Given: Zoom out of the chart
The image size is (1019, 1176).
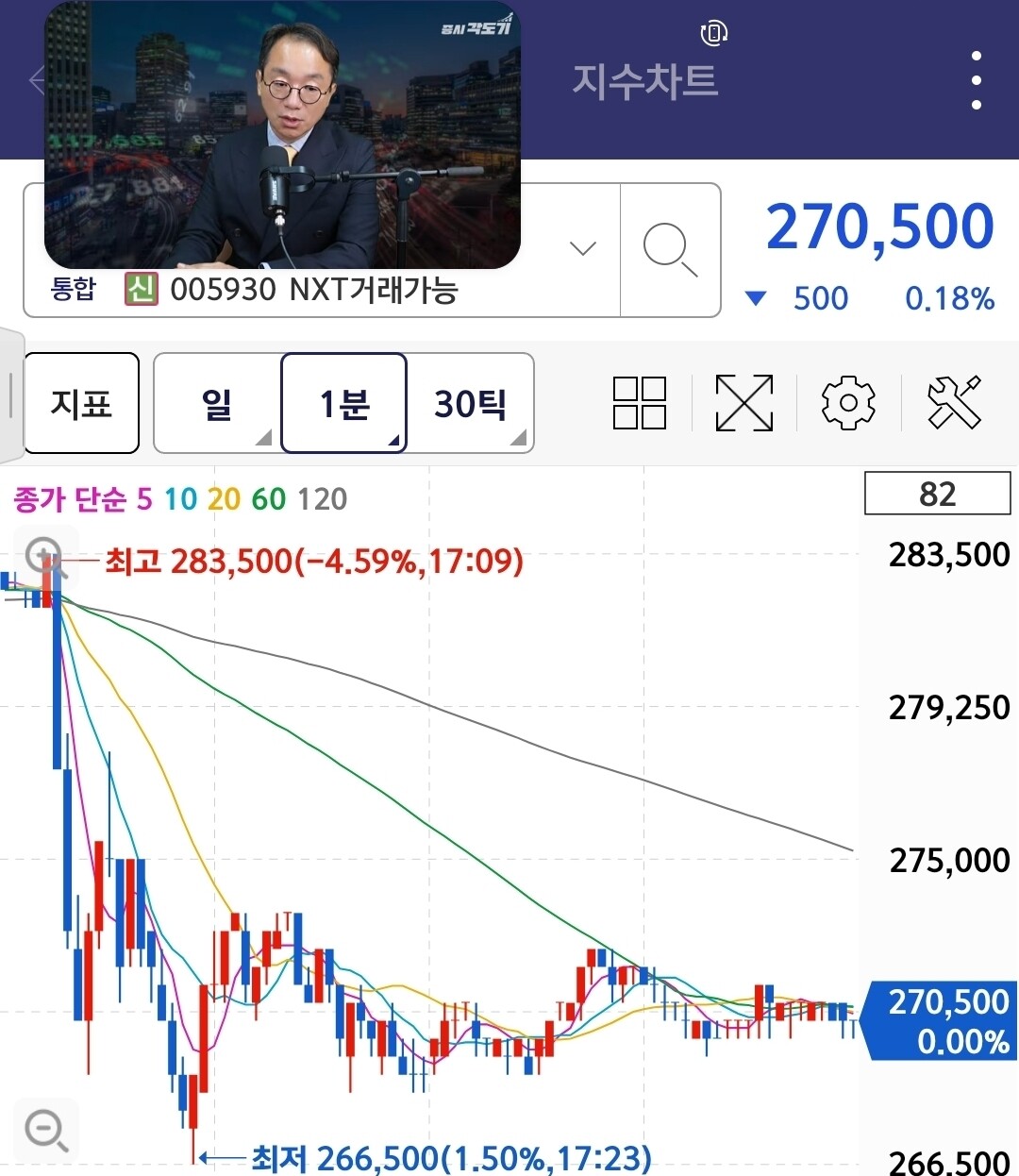Looking at the screenshot, I should [x=45, y=1130].
